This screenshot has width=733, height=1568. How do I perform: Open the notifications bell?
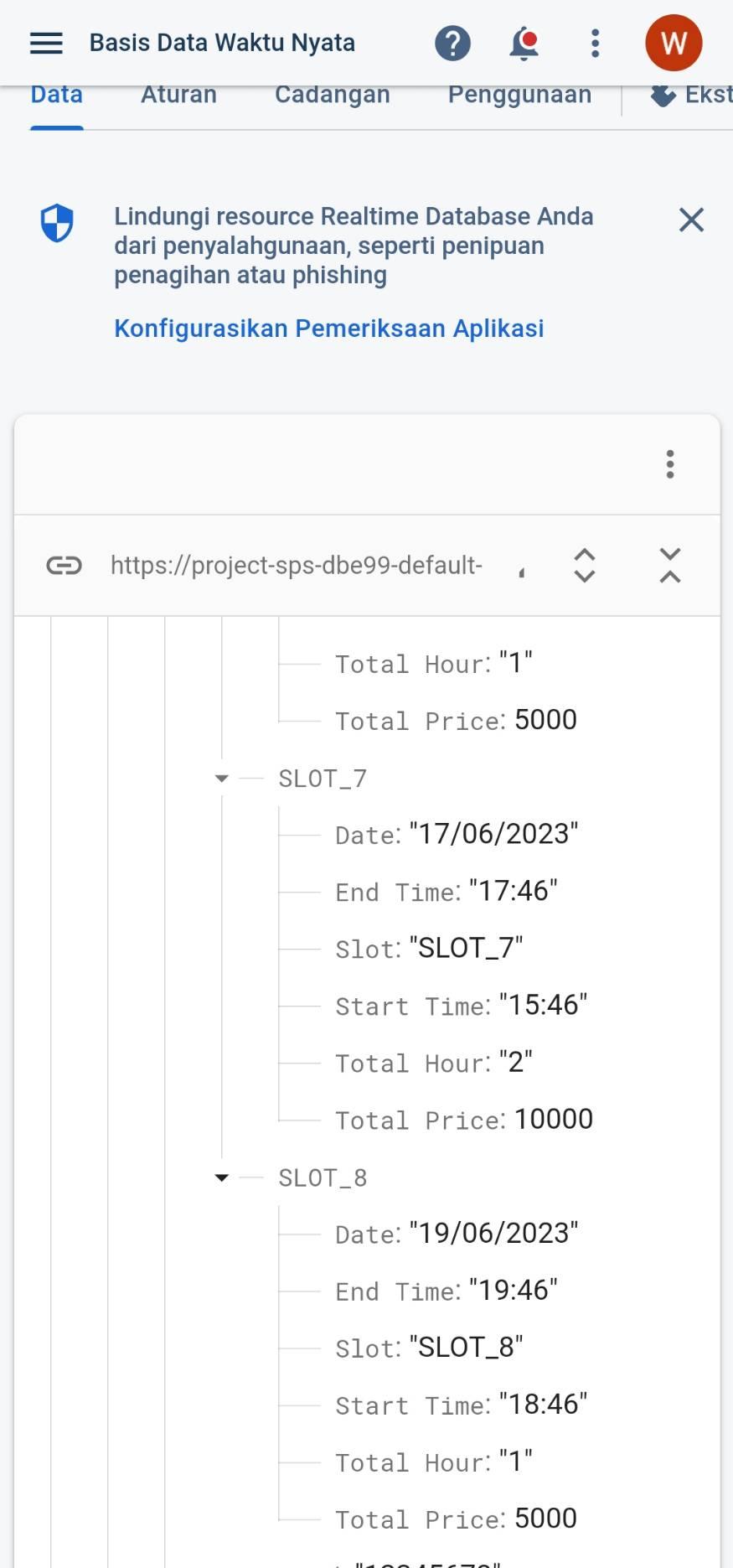524,43
